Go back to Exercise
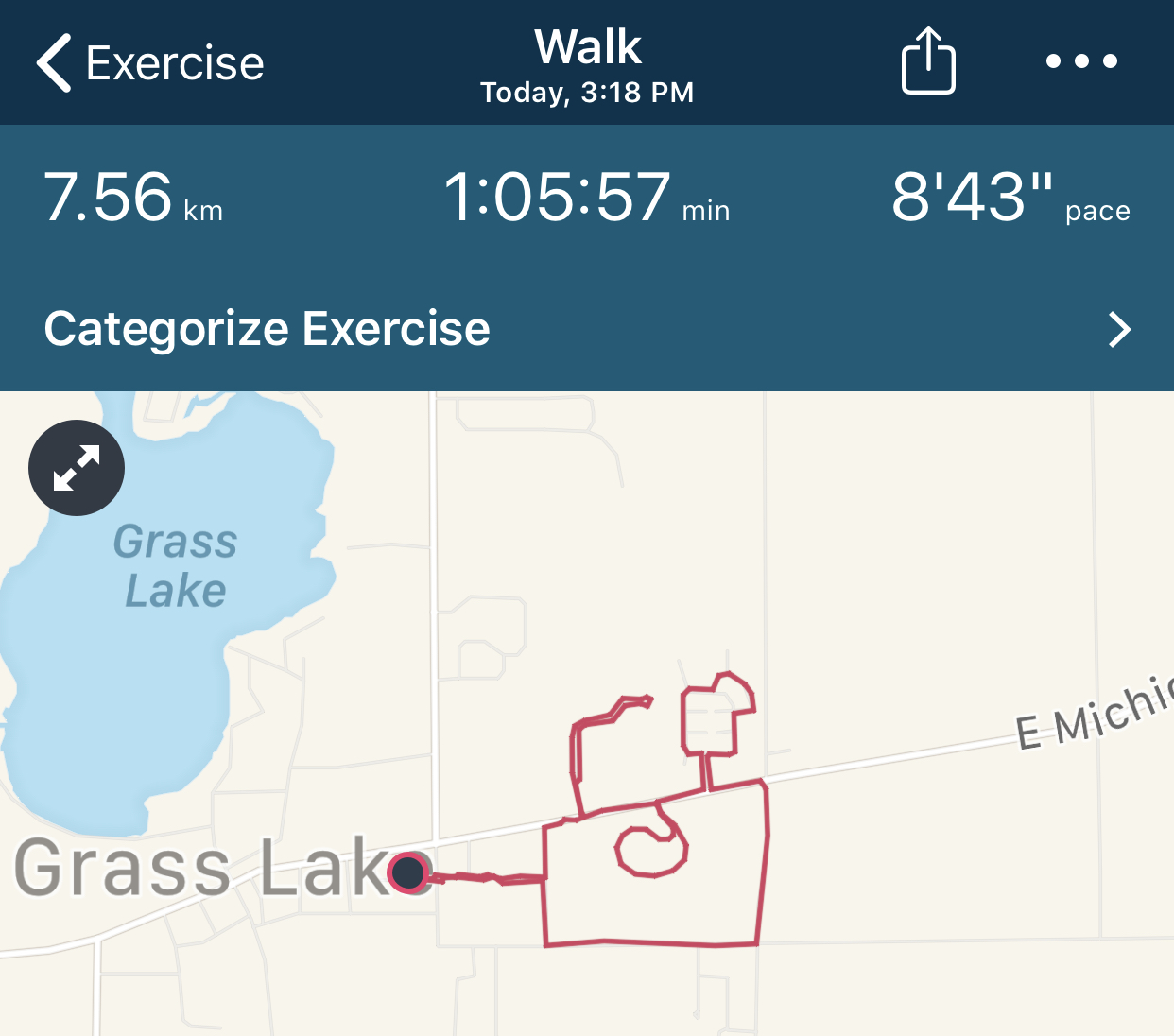The height and width of the screenshot is (1036, 1174). 149,62
